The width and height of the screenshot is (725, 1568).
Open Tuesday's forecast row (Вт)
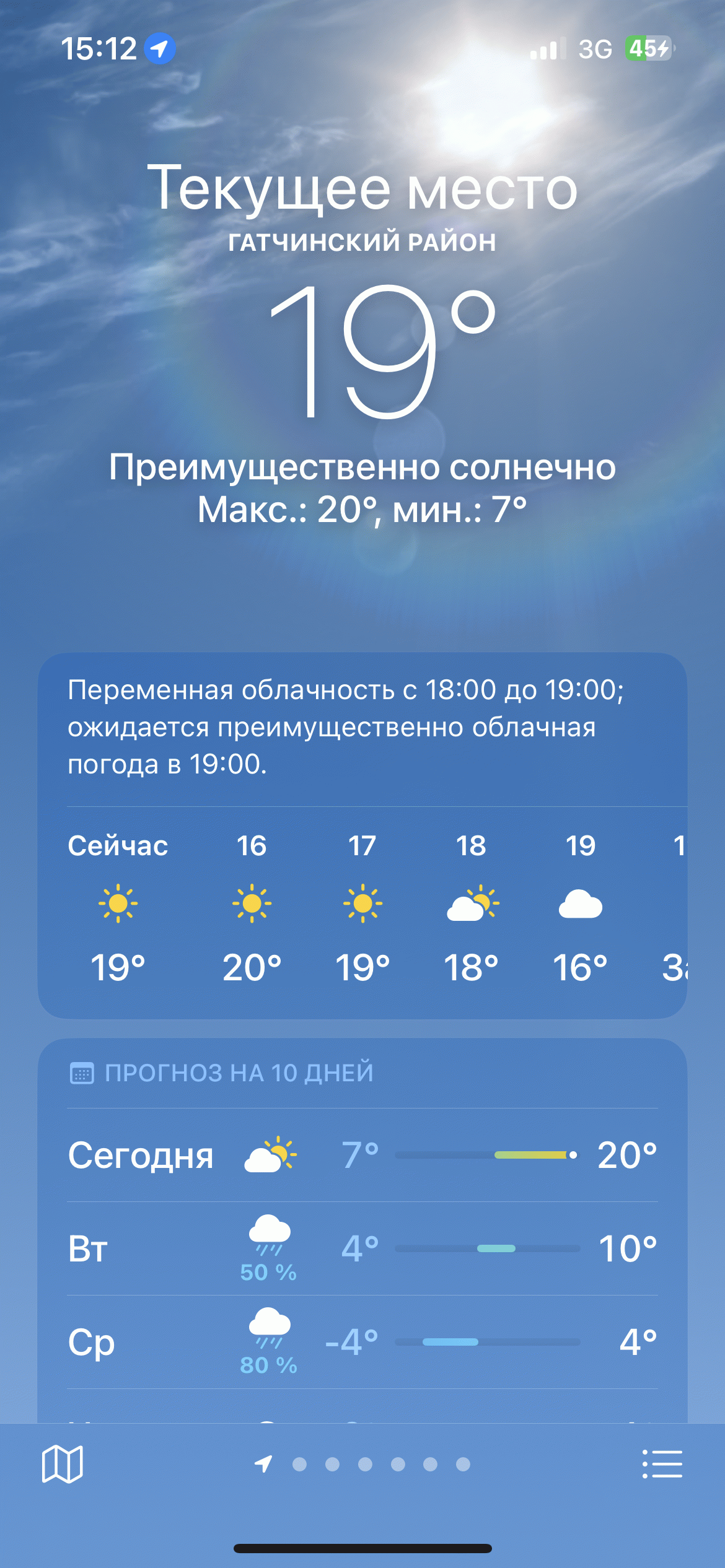pos(362,1248)
